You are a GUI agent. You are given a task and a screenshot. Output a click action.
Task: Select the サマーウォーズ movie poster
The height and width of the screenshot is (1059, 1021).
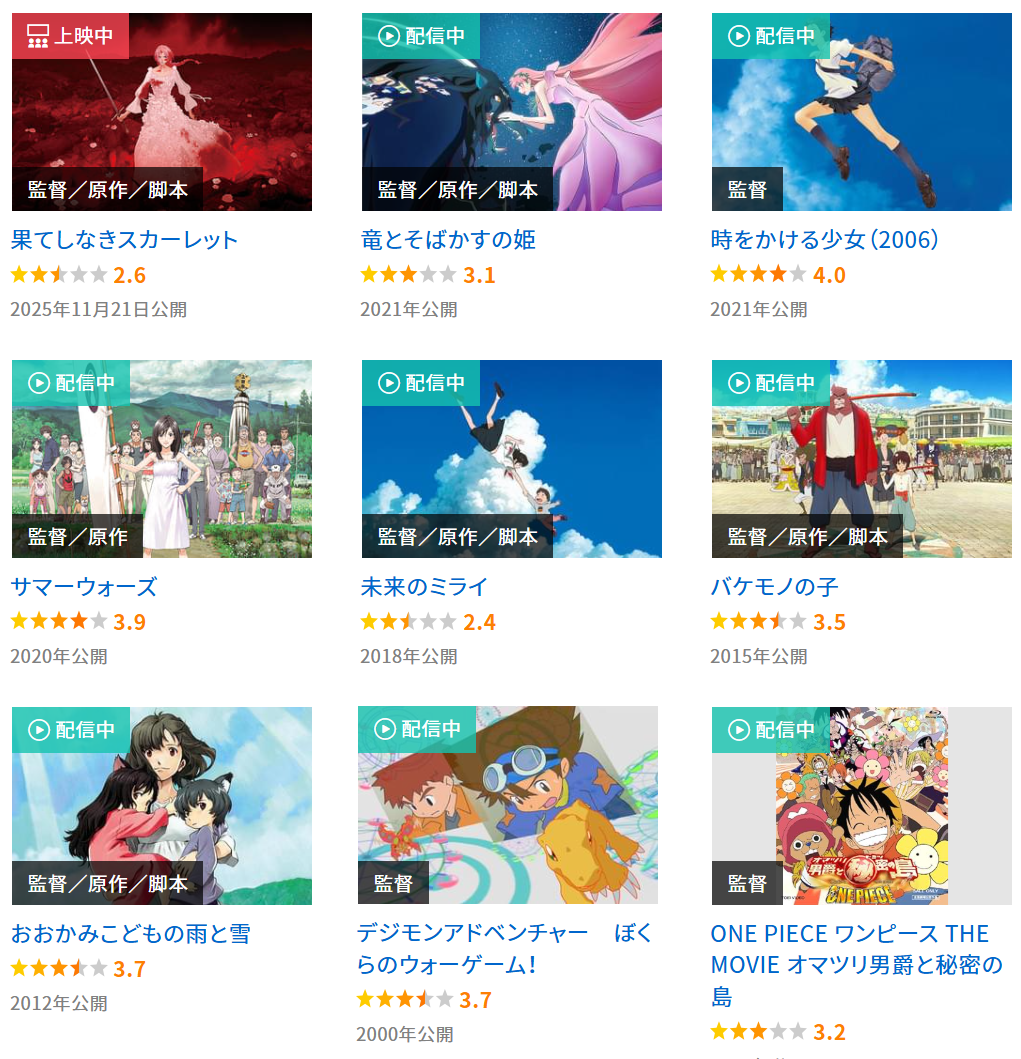pos(162,459)
